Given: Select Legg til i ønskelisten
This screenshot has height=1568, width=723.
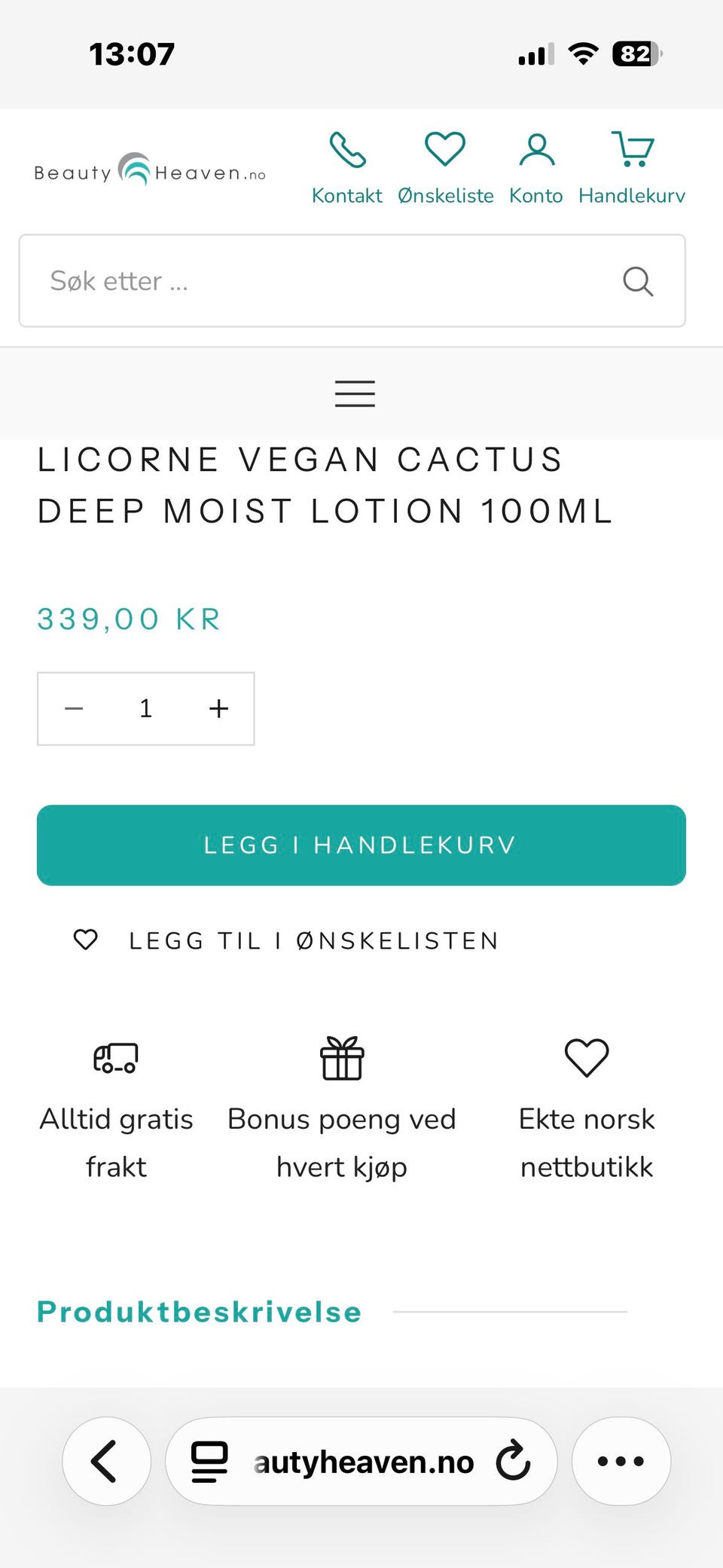Looking at the screenshot, I should click(286, 940).
